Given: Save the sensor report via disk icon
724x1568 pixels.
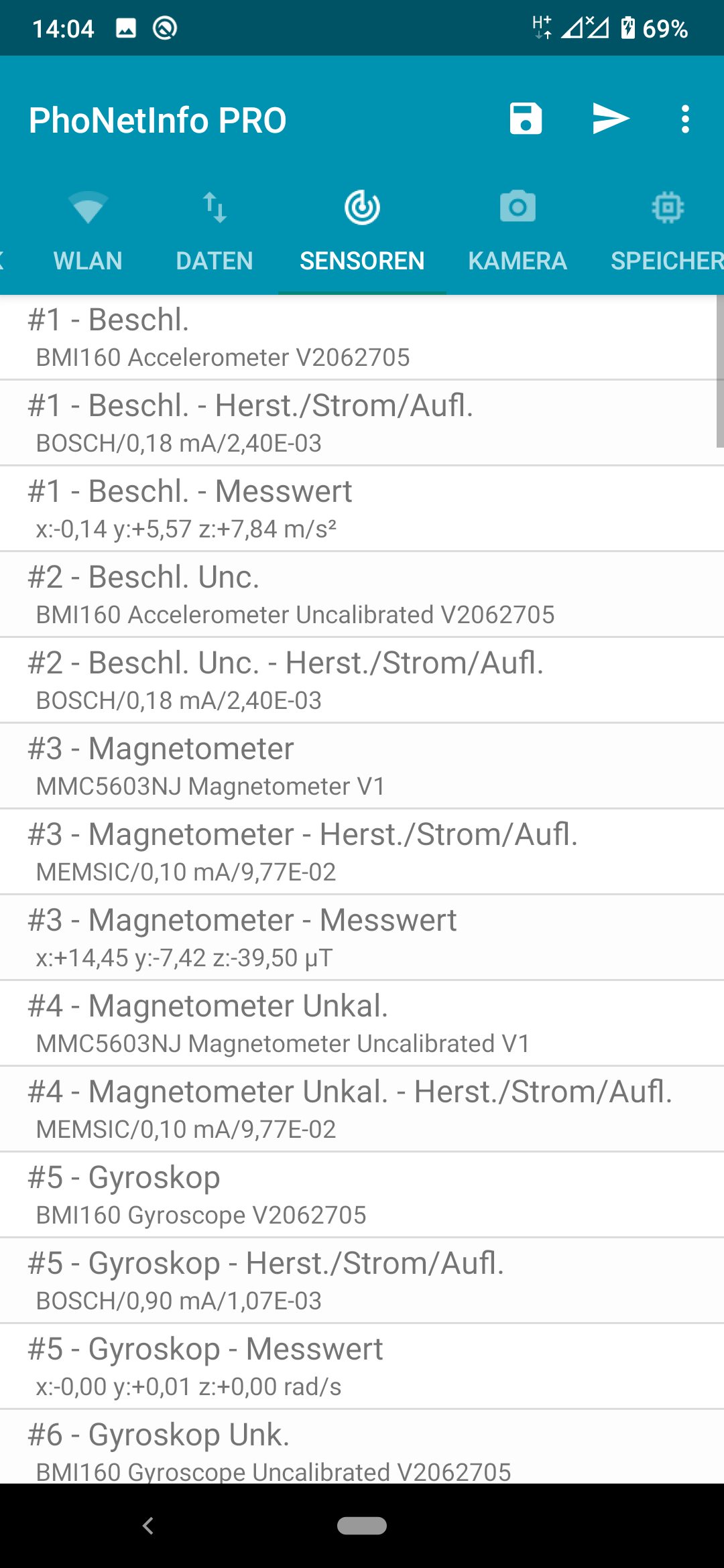Looking at the screenshot, I should (526, 119).
